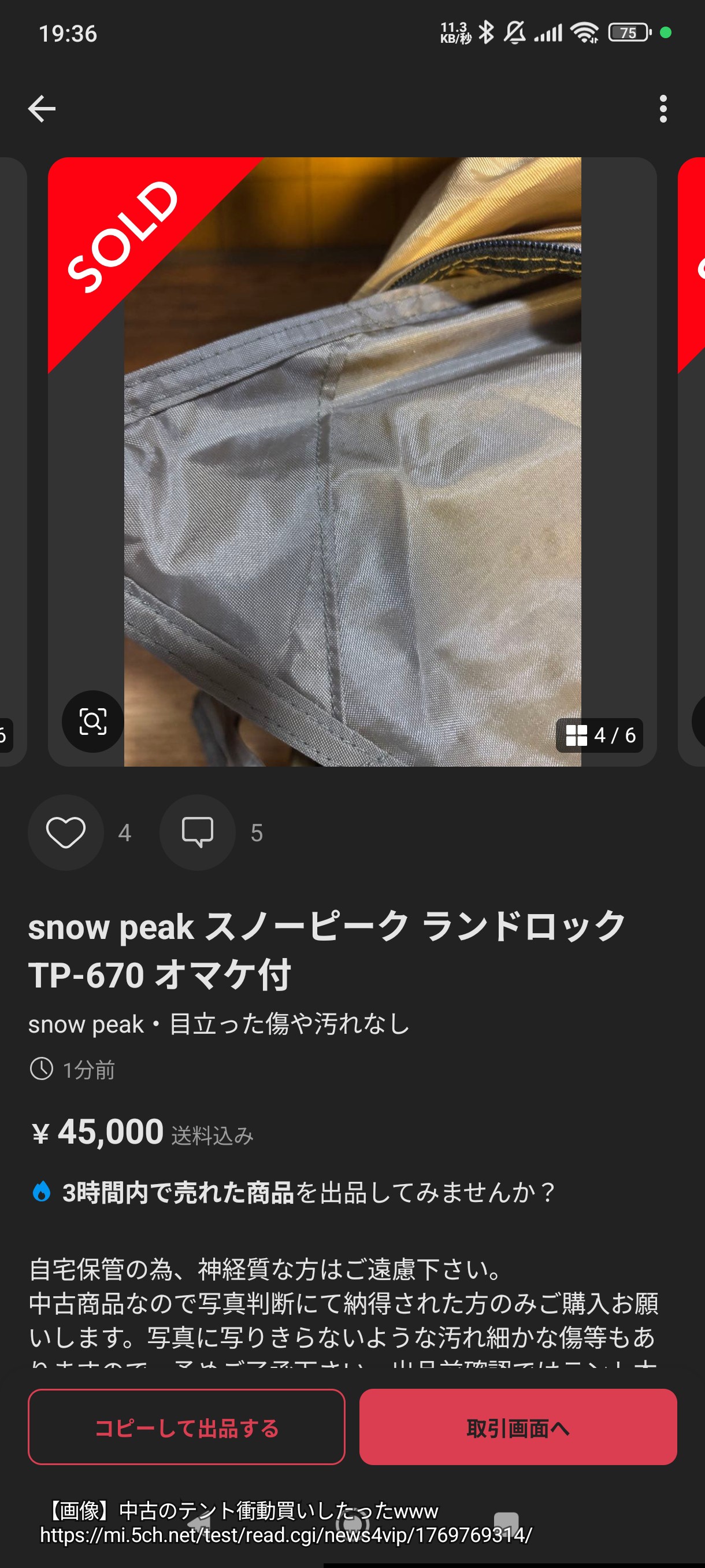Search similar items with image search icon
705x1568 pixels.
pos(93,722)
